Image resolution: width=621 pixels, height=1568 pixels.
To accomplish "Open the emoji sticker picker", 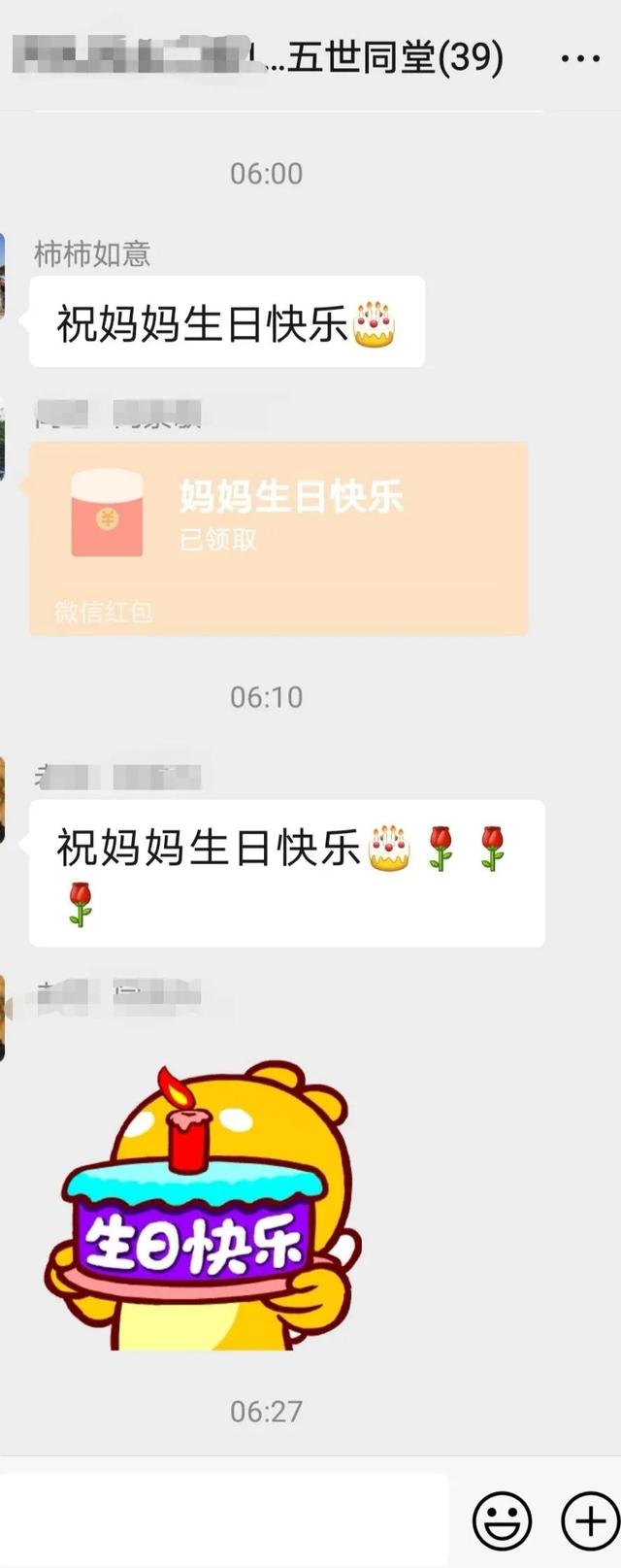I will pyautogui.click(x=502, y=1520).
